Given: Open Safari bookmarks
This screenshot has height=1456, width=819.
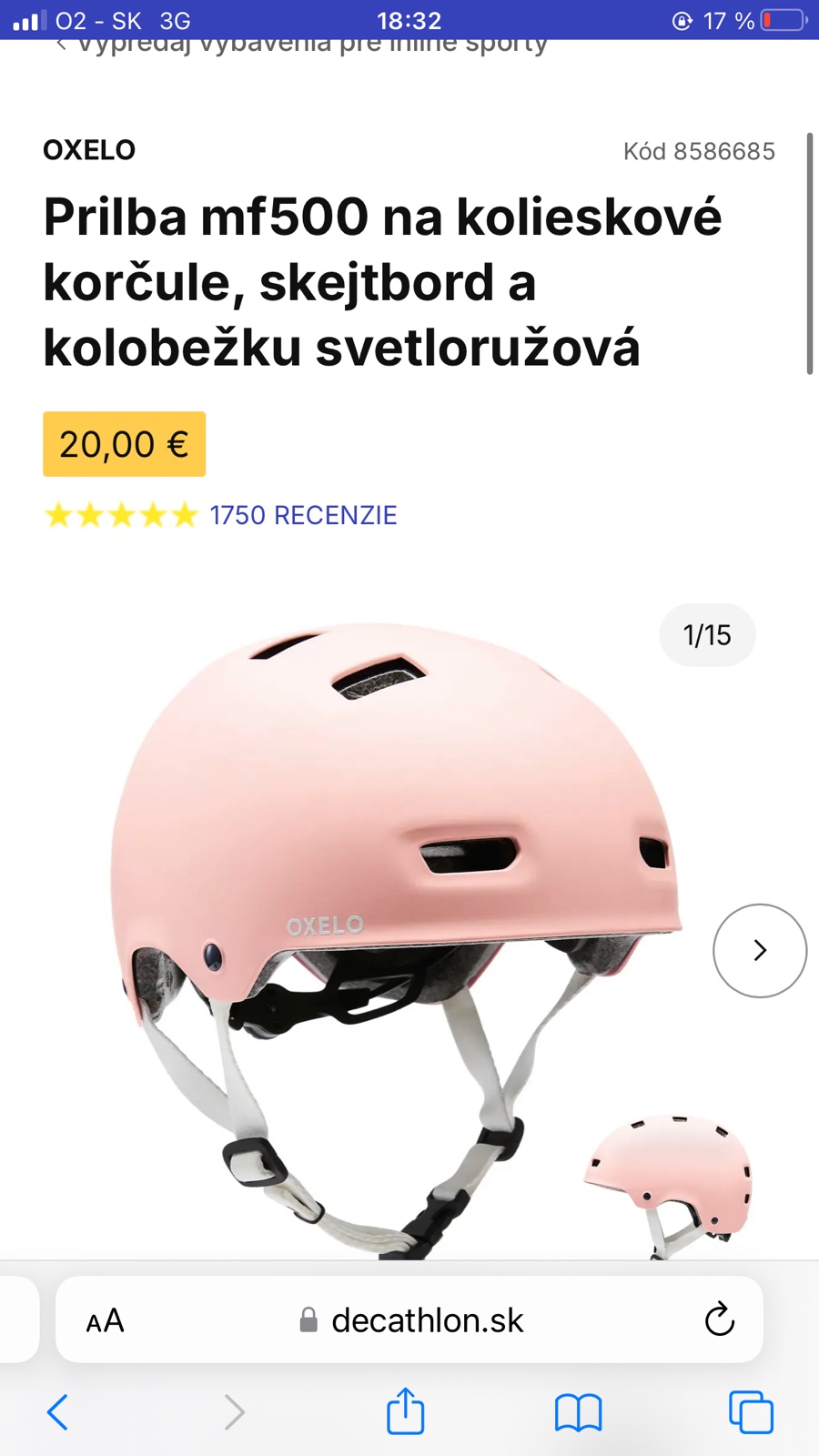Looking at the screenshot, I should pyautogui.click(x=578, y=1412).
